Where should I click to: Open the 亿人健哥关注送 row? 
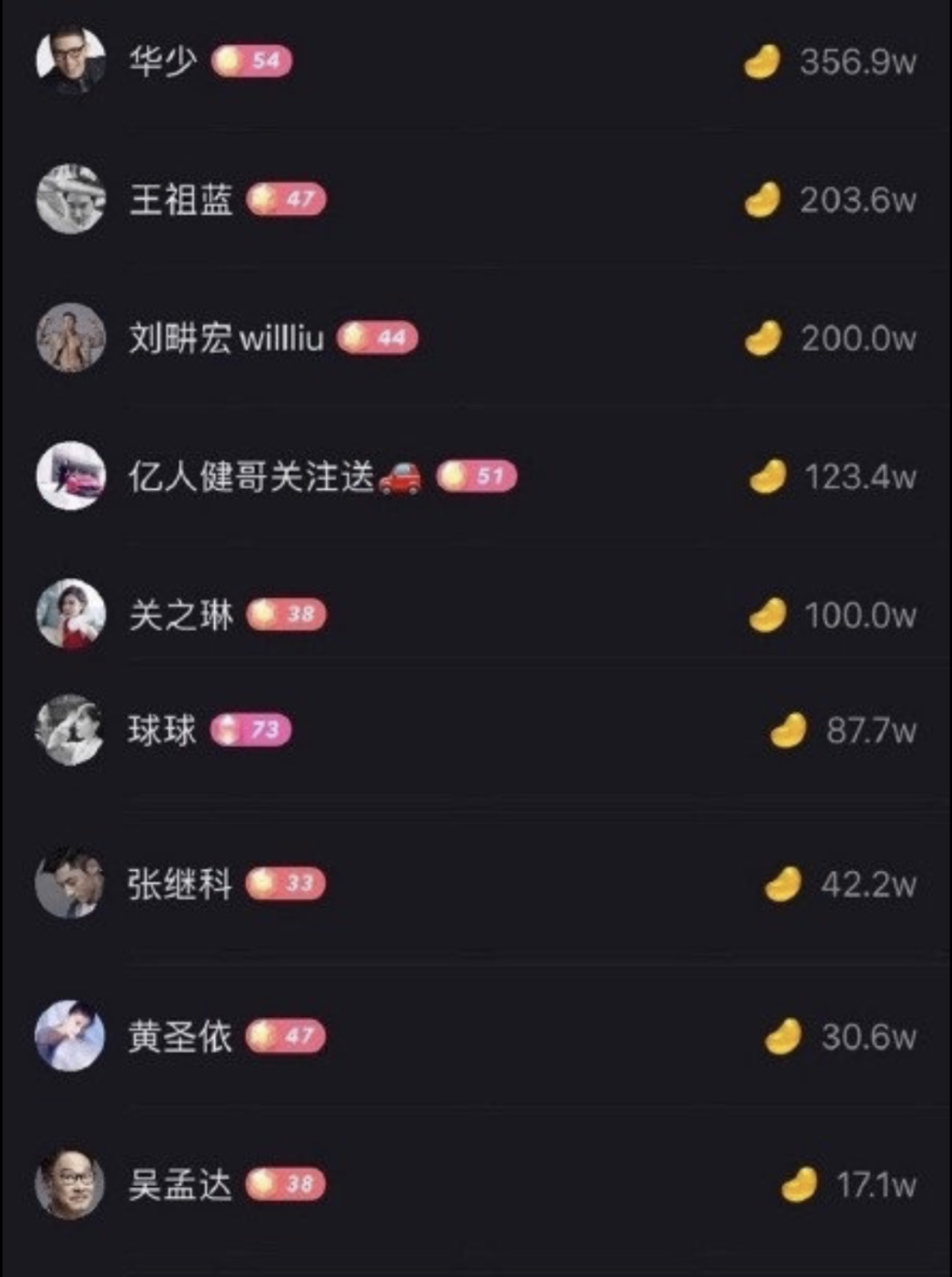tap(251, 477)
